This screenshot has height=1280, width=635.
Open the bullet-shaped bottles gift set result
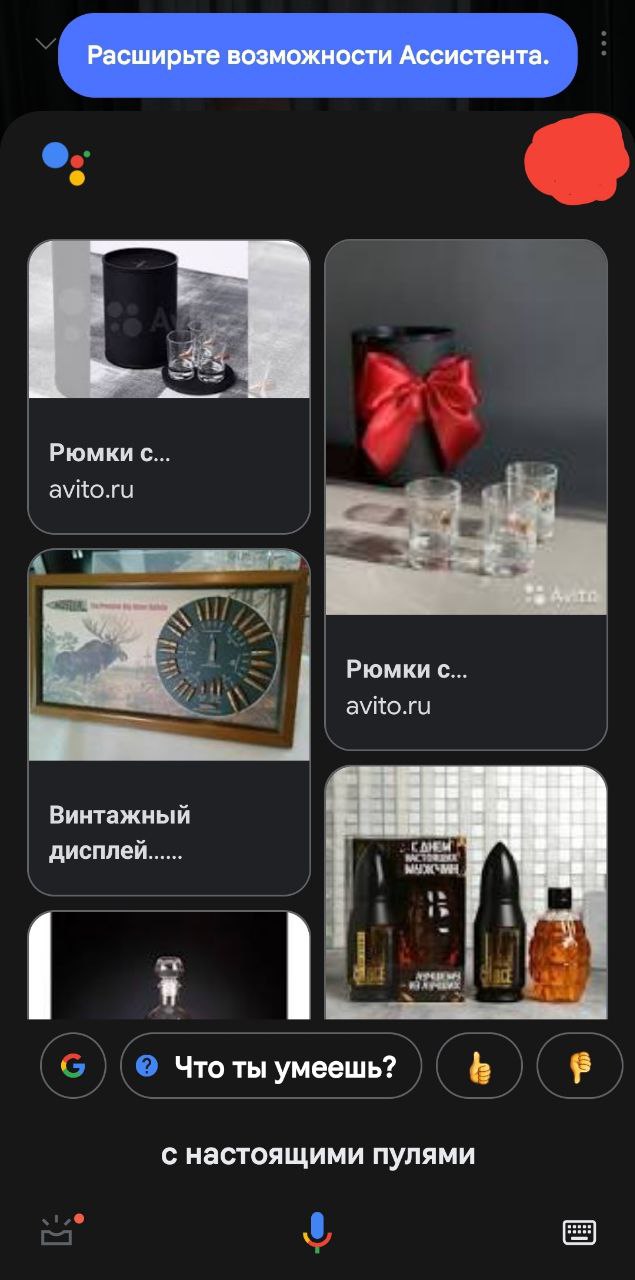[x=465, y=892]
